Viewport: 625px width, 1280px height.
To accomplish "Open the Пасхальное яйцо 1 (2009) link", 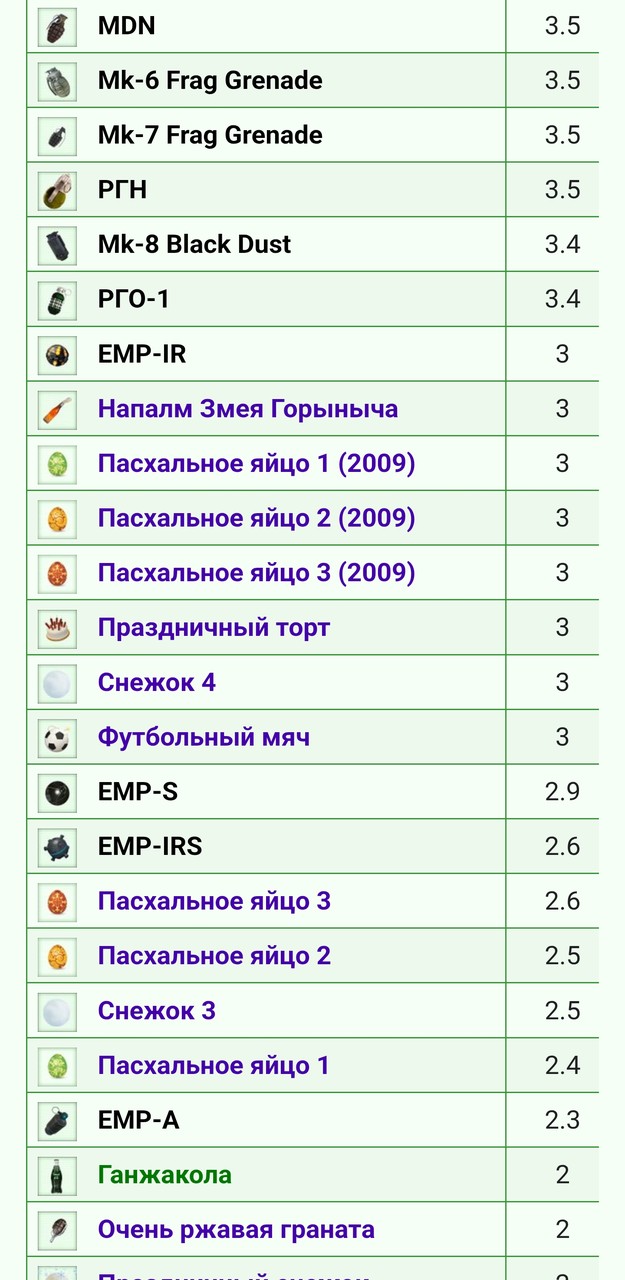I will [256, 463].
